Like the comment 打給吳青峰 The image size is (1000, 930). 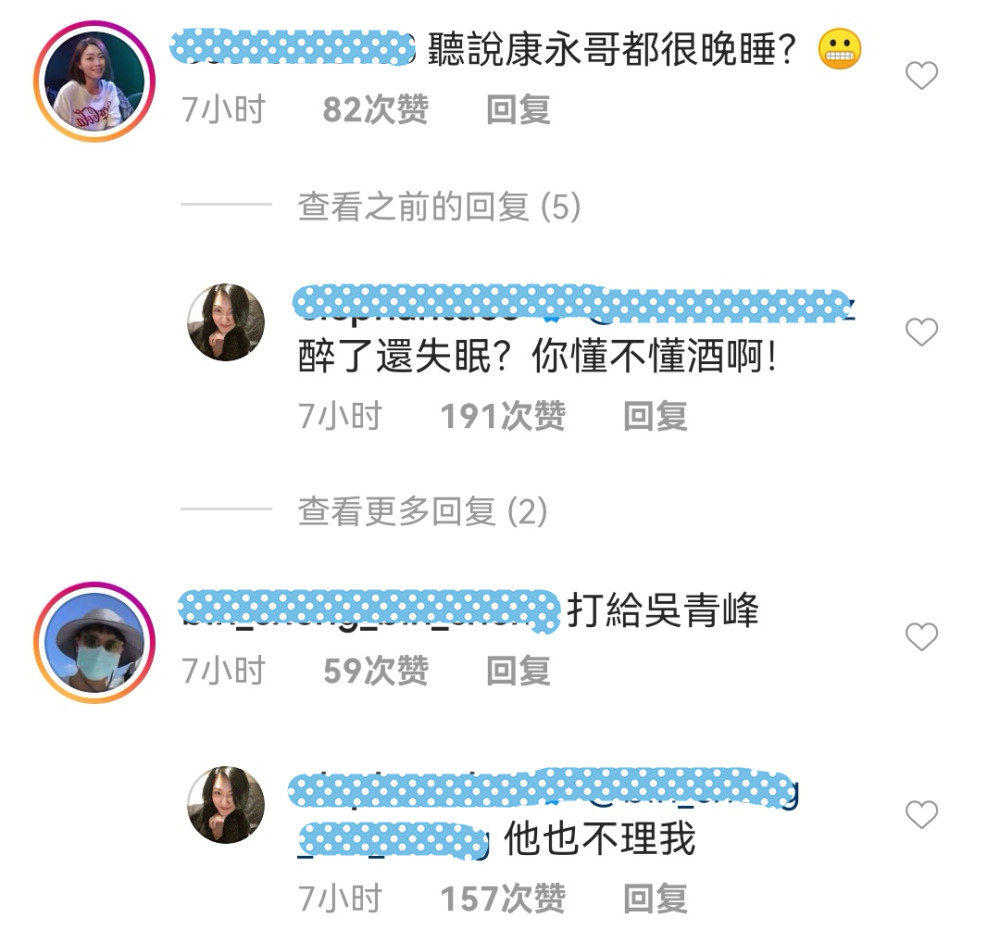[x=921, y=636]
